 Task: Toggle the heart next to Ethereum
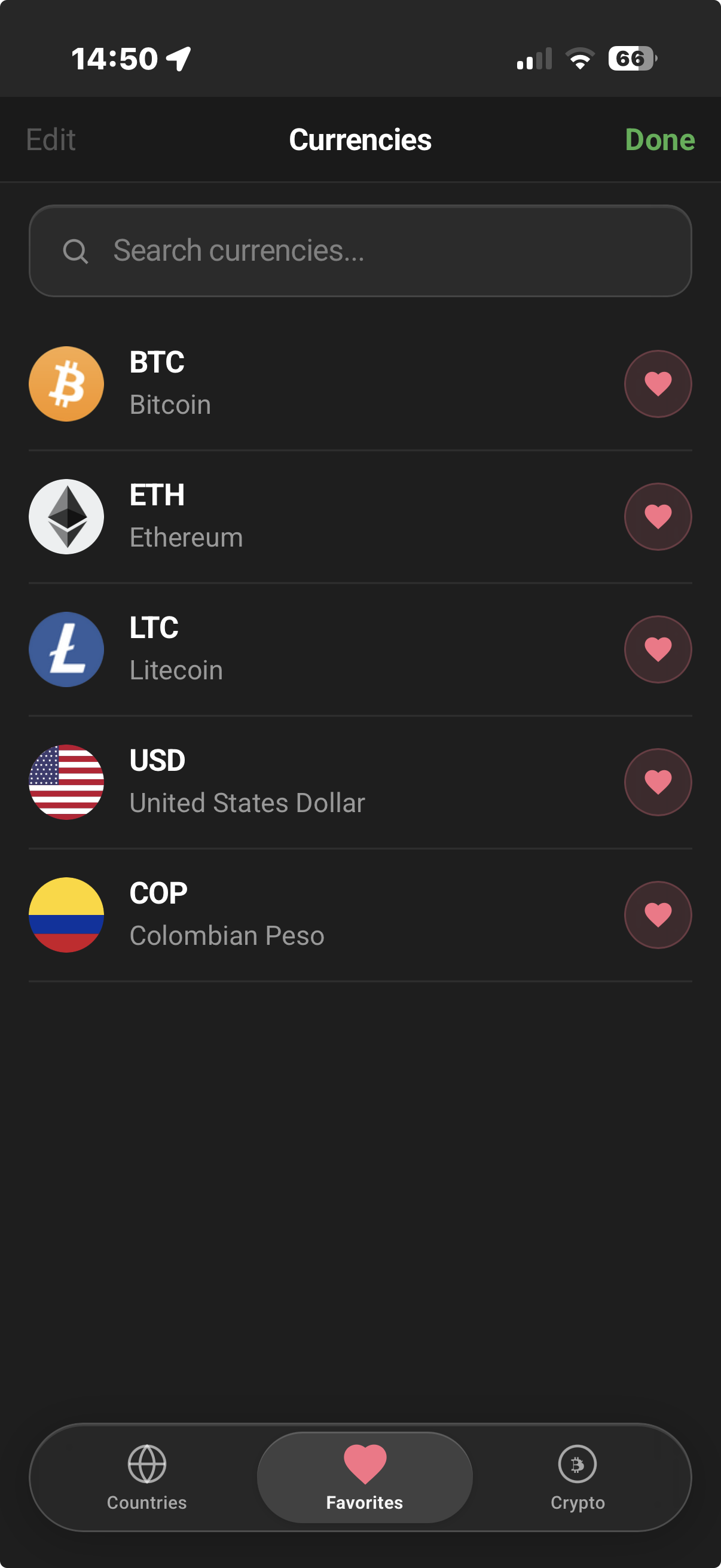(658, 515)
